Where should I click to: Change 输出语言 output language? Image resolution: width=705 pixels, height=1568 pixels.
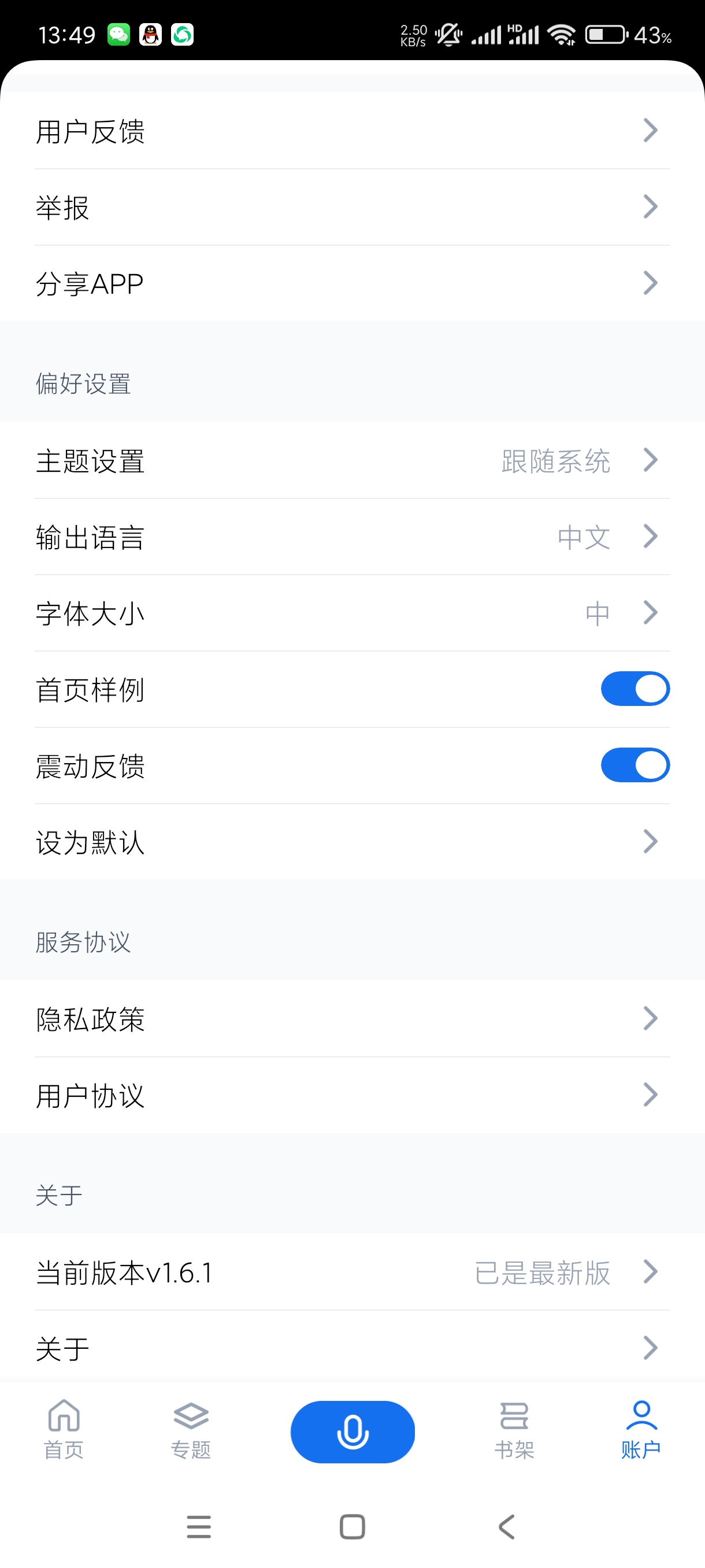point(352,537)
